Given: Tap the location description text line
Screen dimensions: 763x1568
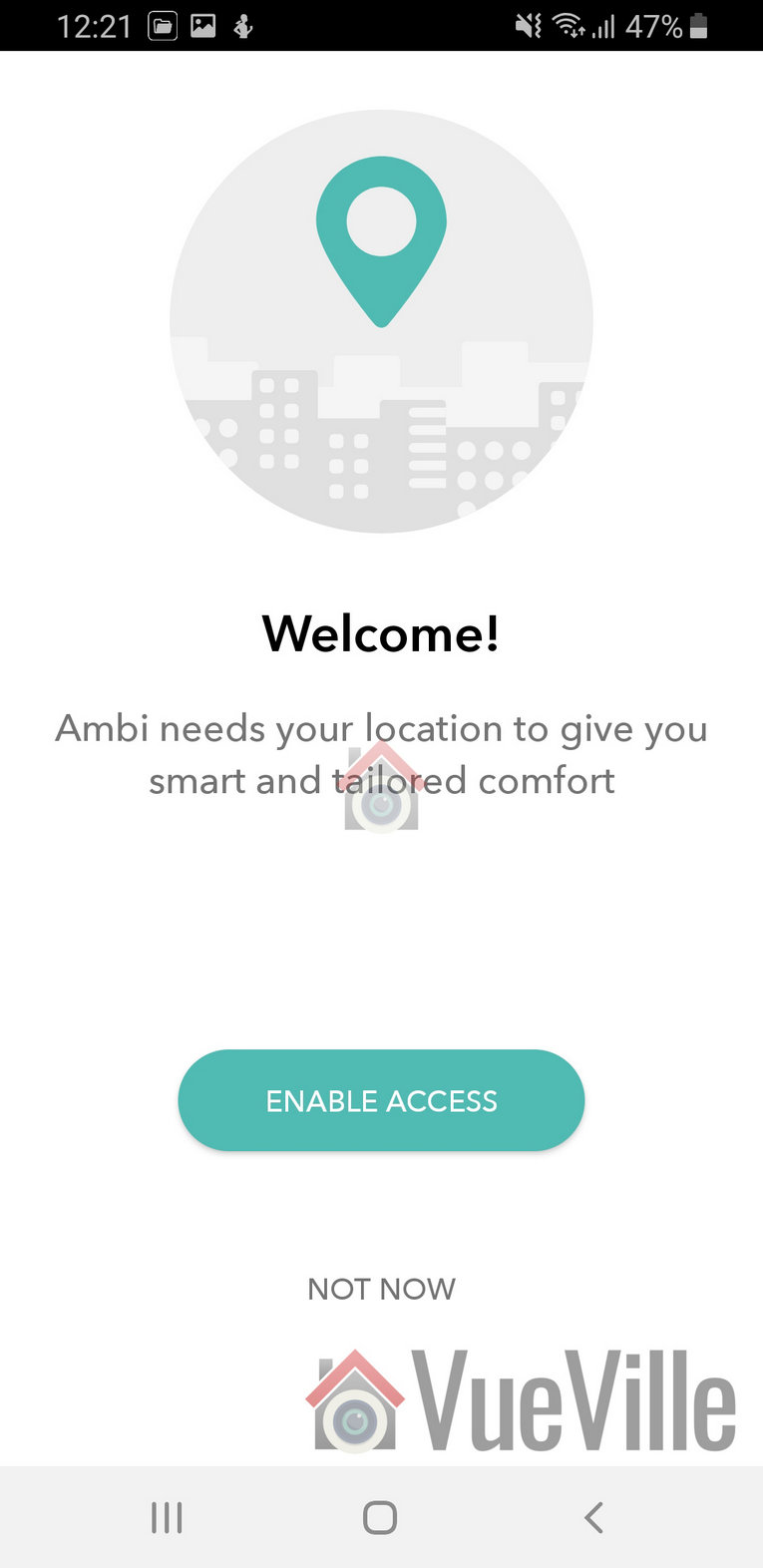Looking at the screenshot, I should [x=381, y=754].
